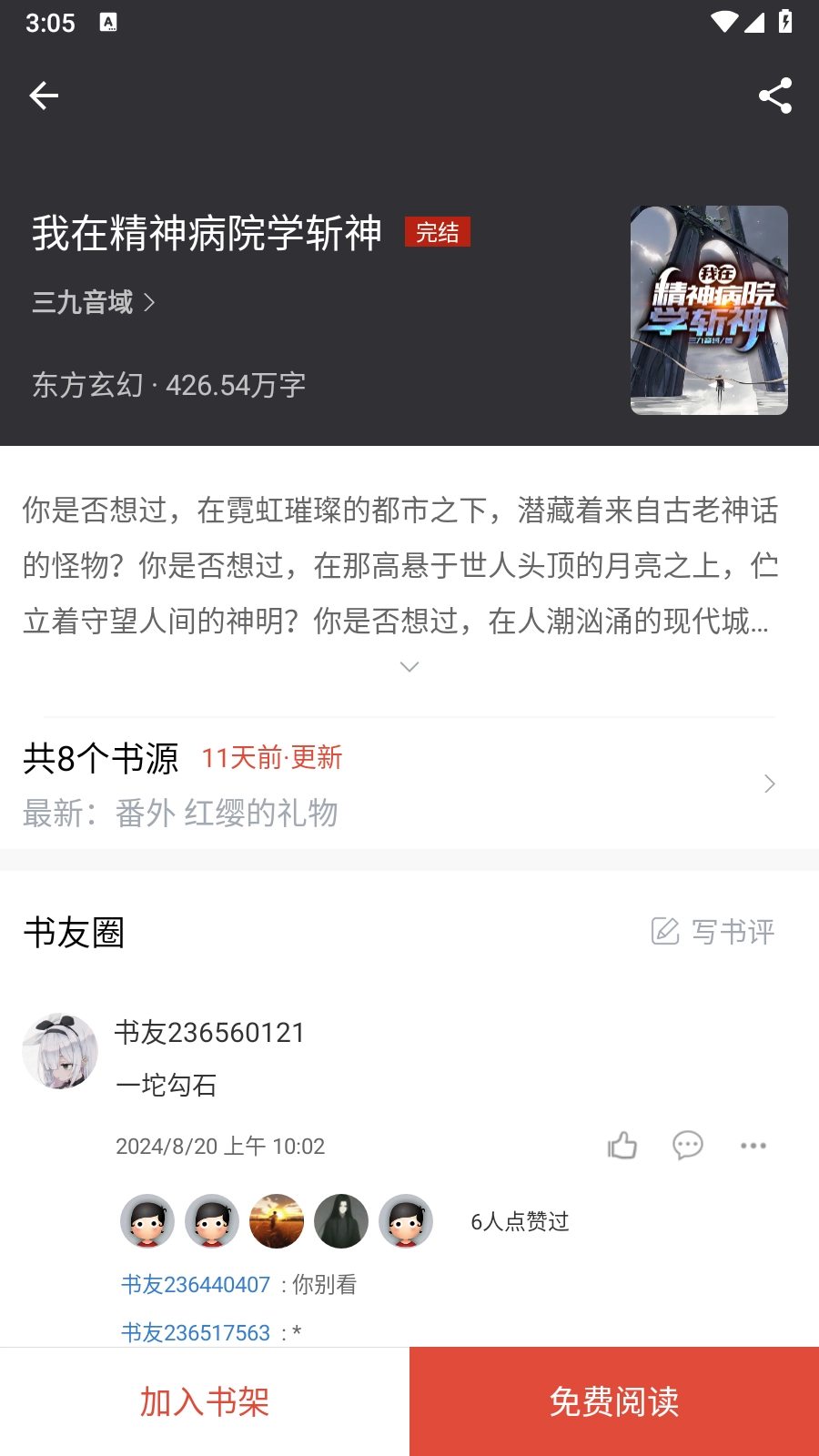Toggle like on the post thumbs-up
Image resolution: width=819 pixels, height=1456 pixels.
coord(622,1146)
